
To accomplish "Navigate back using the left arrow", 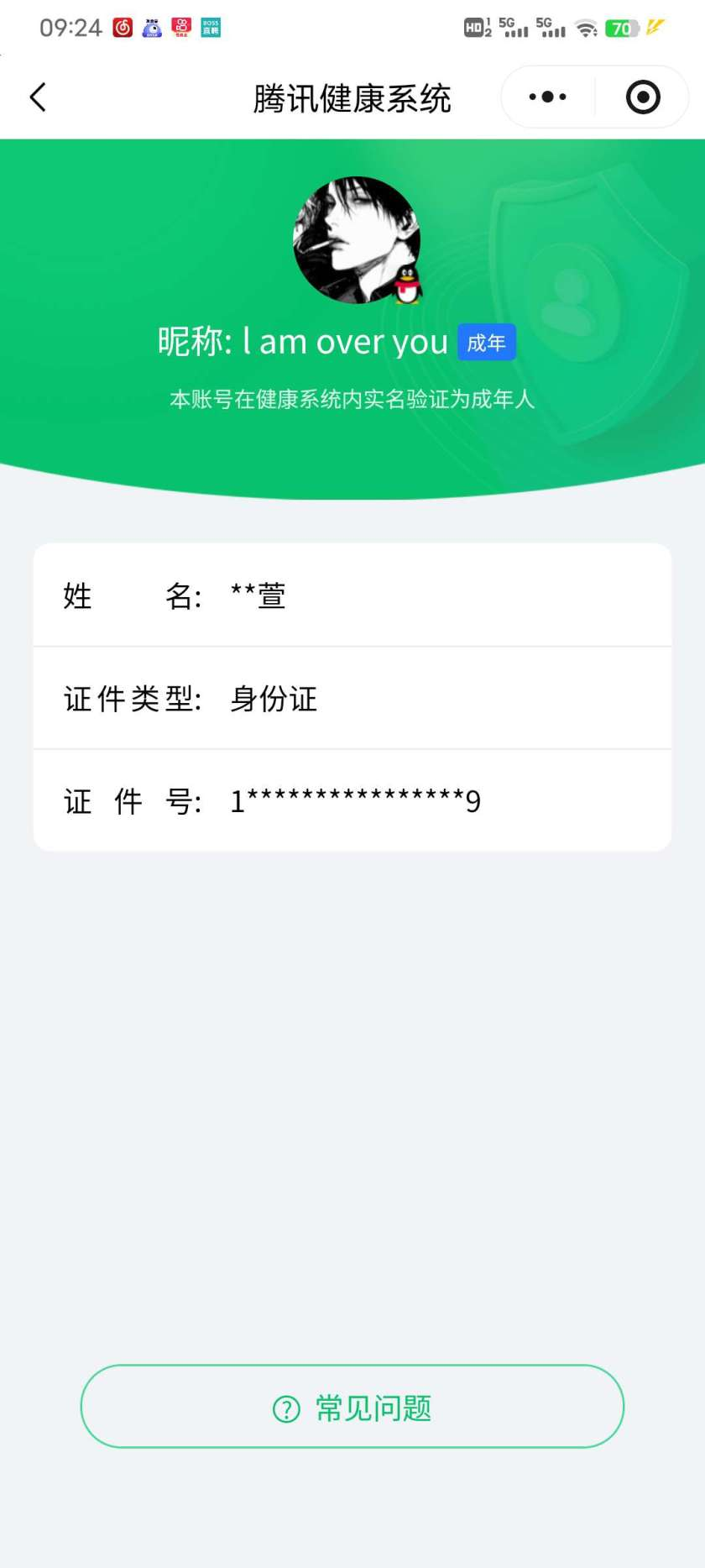I will tap(38, 96).
